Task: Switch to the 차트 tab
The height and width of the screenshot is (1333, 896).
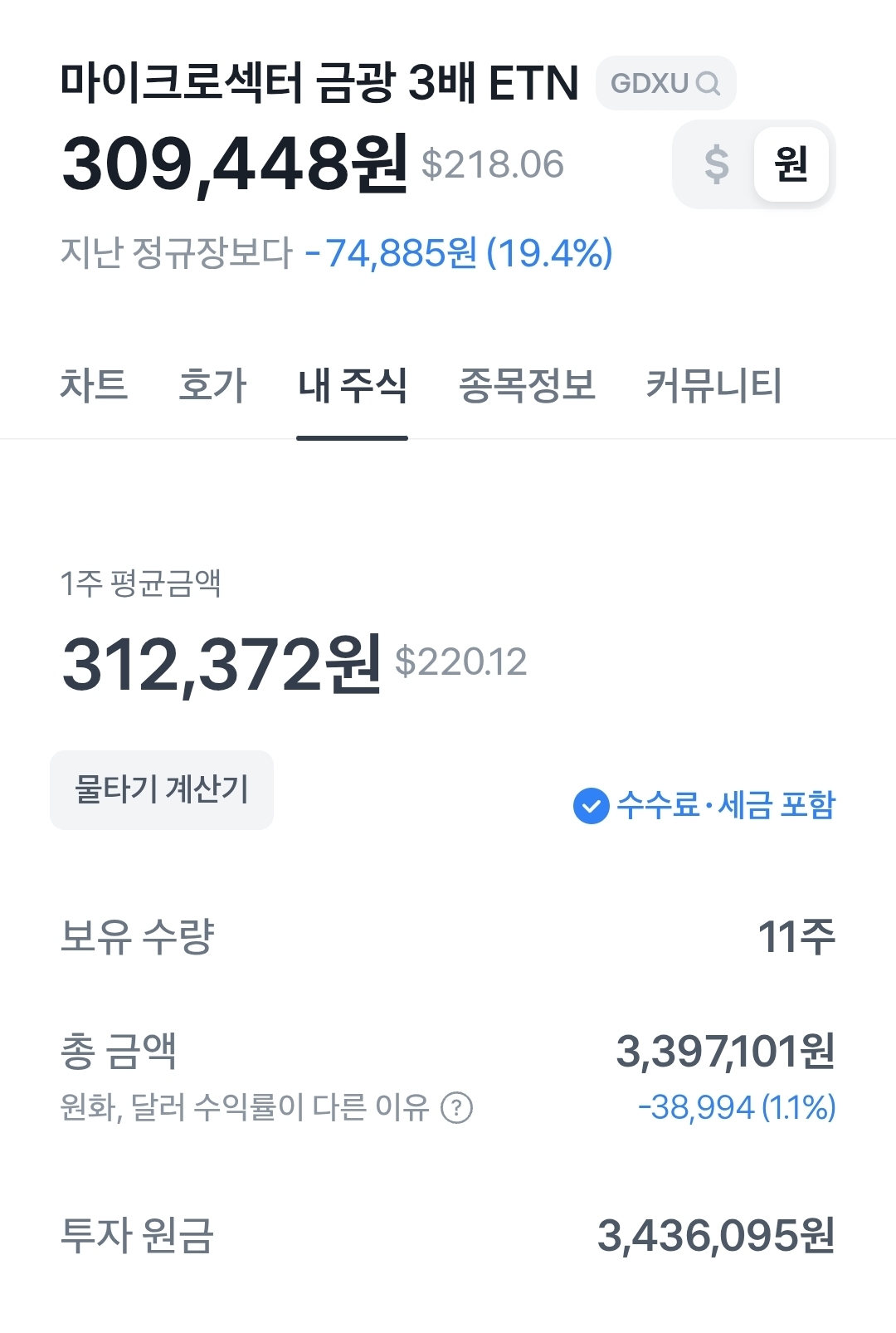Action: 94,386
